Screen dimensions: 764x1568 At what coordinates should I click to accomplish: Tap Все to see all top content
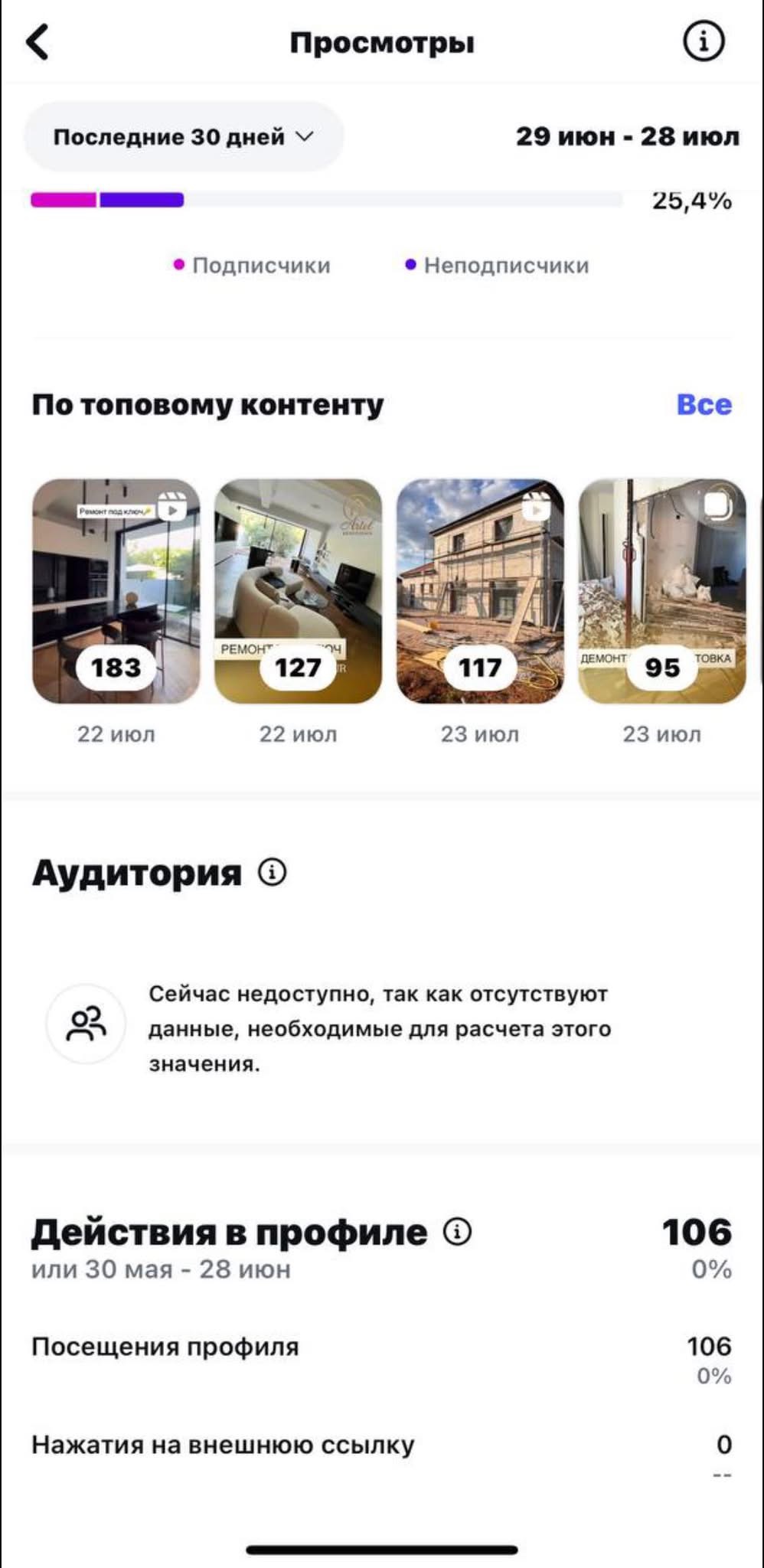tap(704, 404)
